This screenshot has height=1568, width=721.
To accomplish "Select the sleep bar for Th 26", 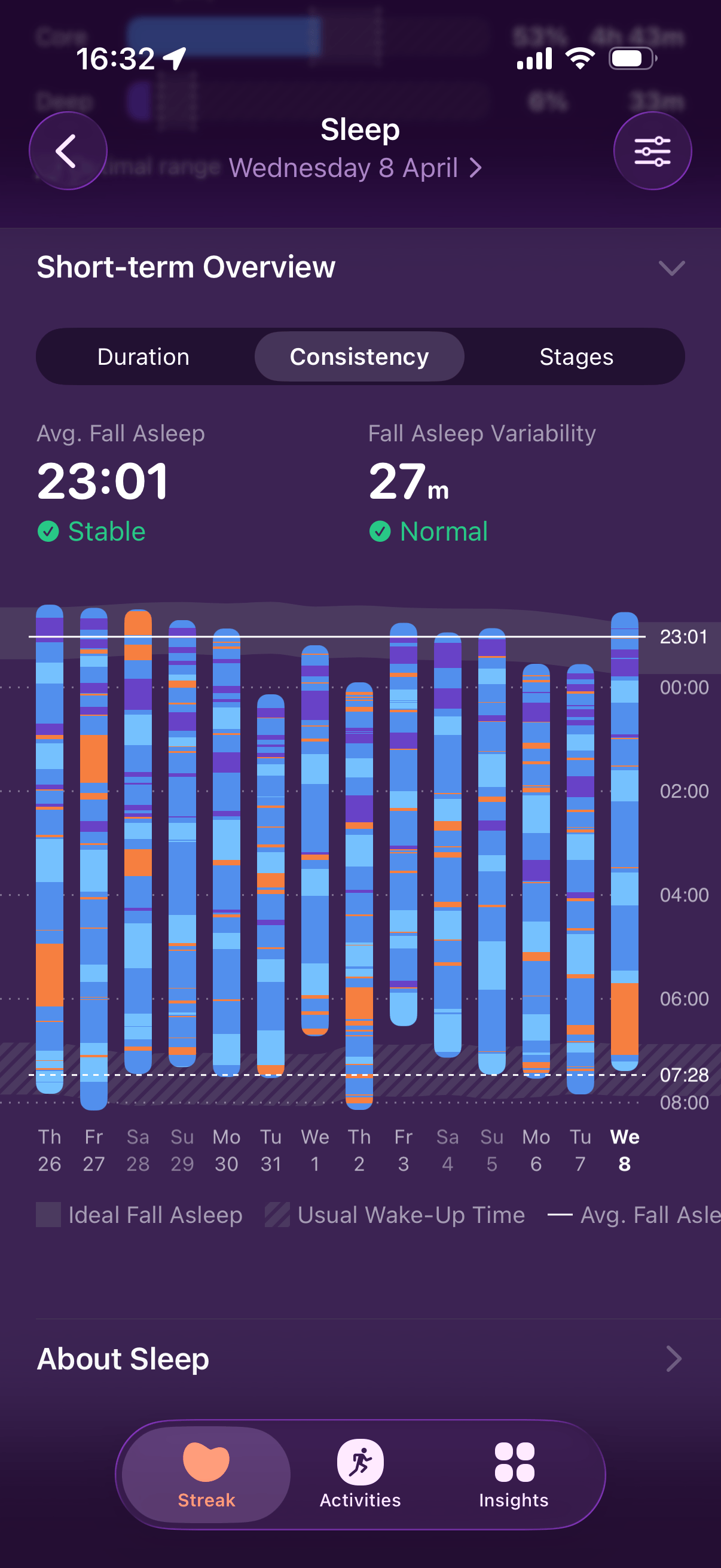I will click(49, 849).
